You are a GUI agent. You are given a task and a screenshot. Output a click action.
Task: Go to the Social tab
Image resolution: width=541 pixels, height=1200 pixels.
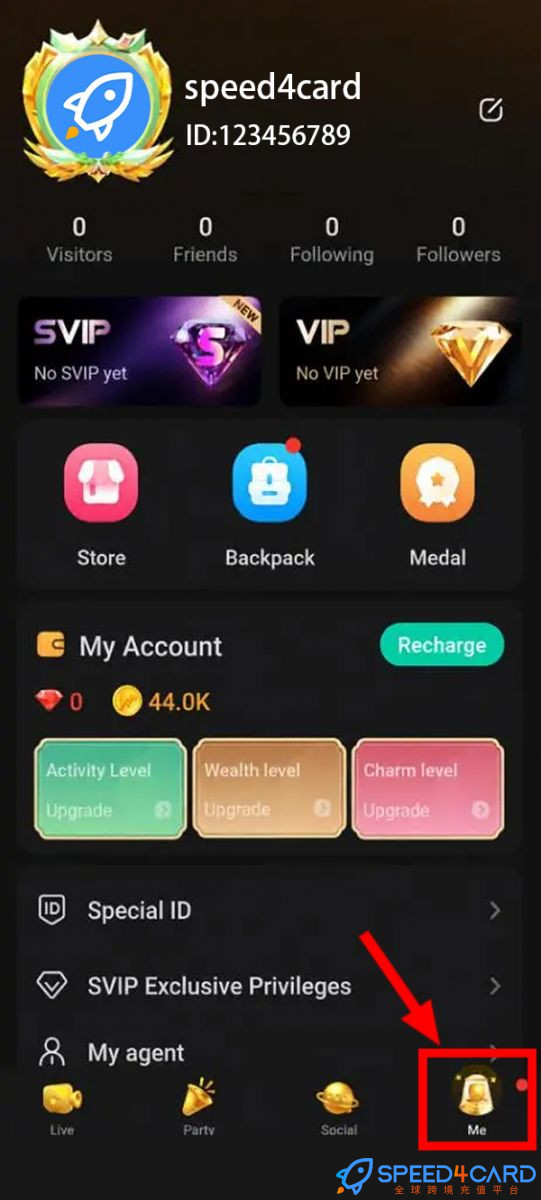point(339,1108)
